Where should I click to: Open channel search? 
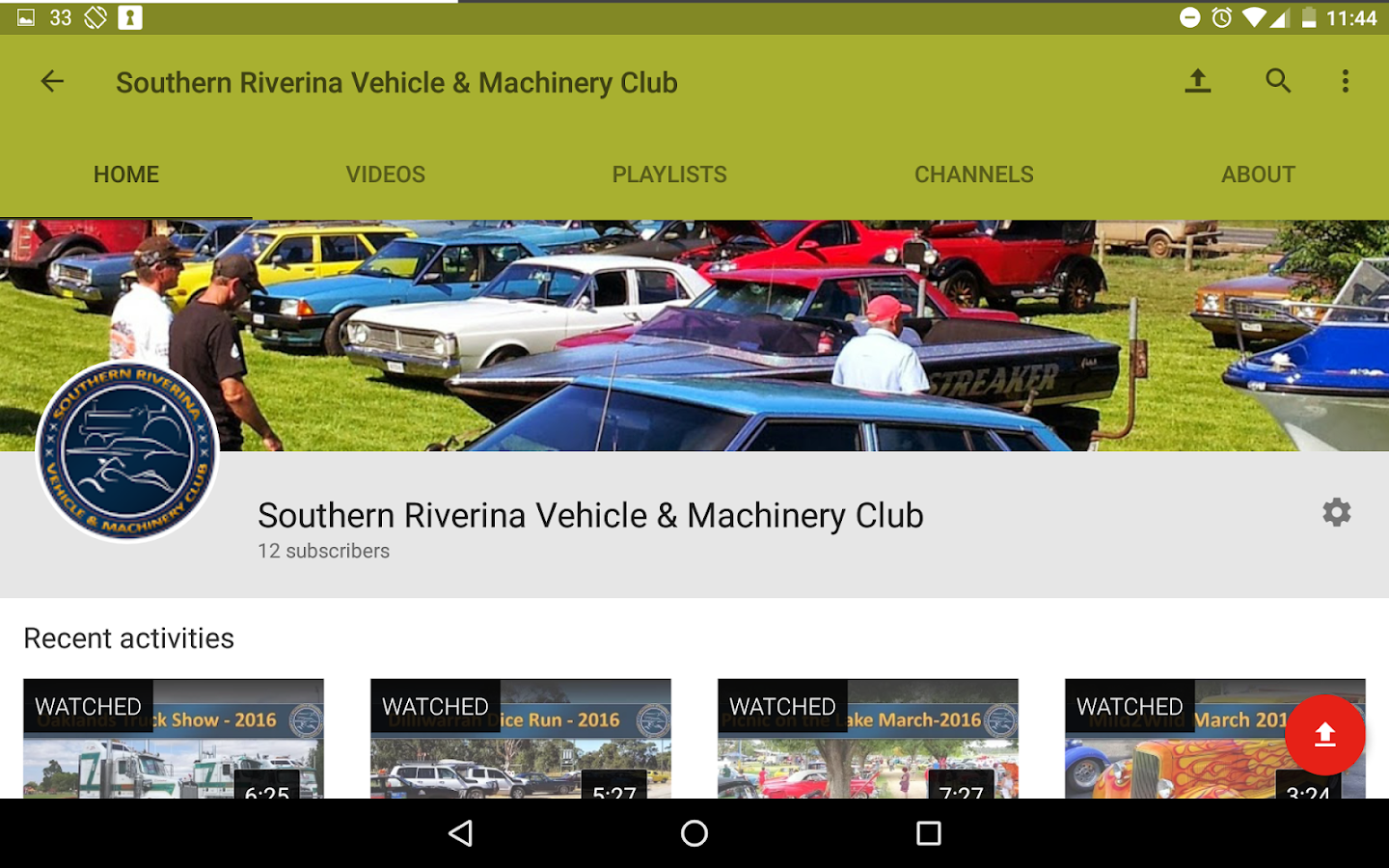pyautogui.click(x=1278, y=81)
